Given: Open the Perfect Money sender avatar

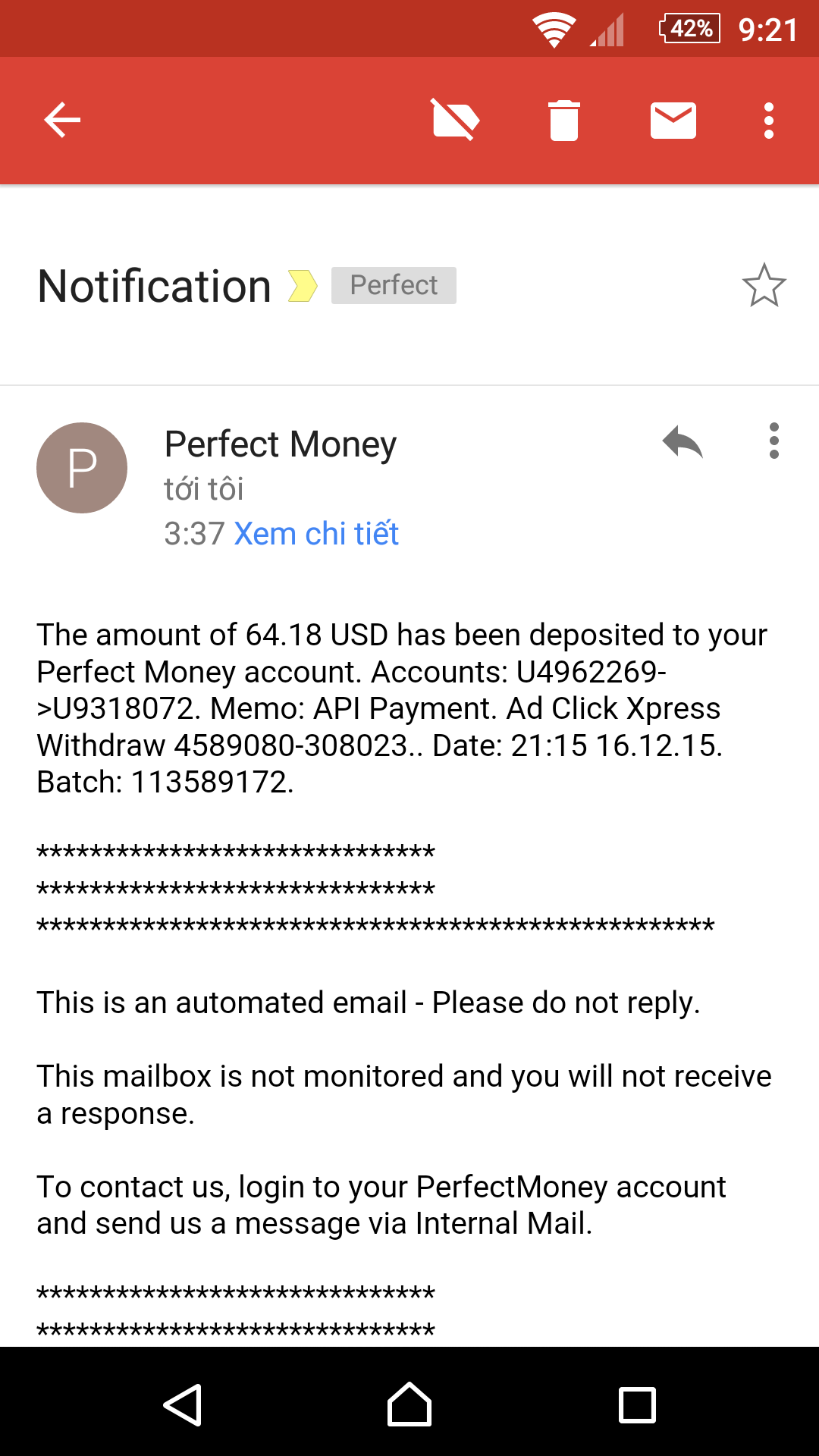Looking at the screenshot, I should coord(82,468).
